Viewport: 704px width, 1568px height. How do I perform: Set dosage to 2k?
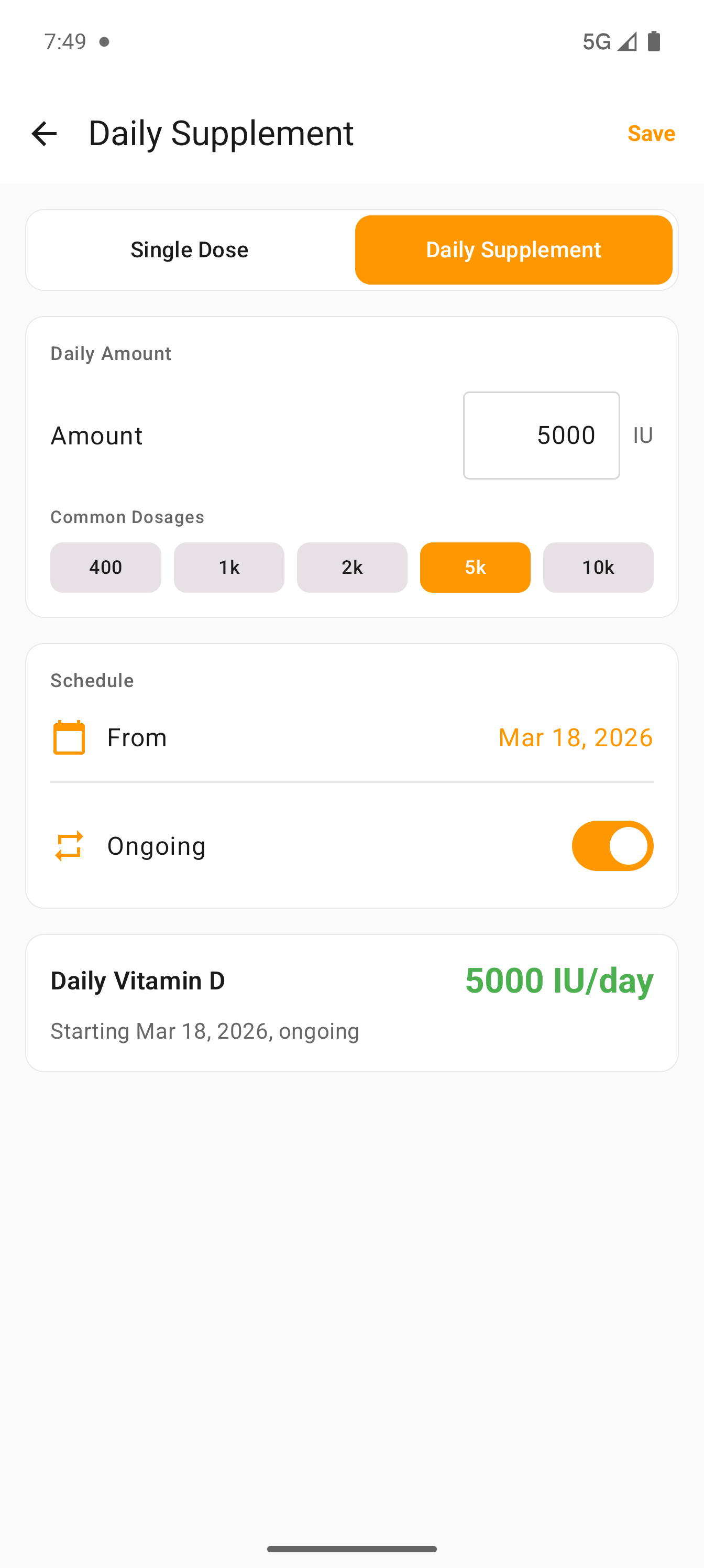[351, 568]
